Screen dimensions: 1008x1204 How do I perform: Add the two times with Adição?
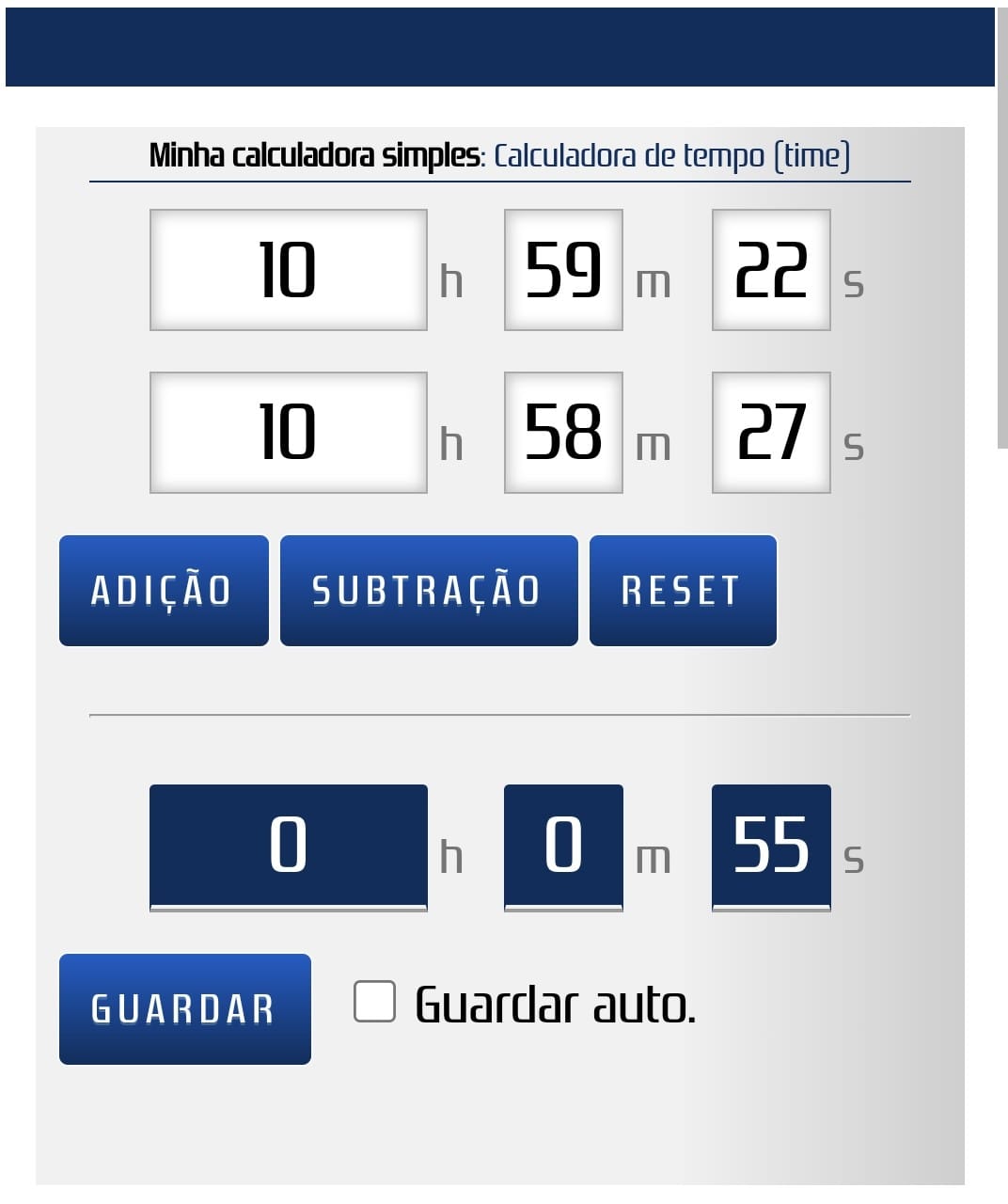[x=164, y=591]
